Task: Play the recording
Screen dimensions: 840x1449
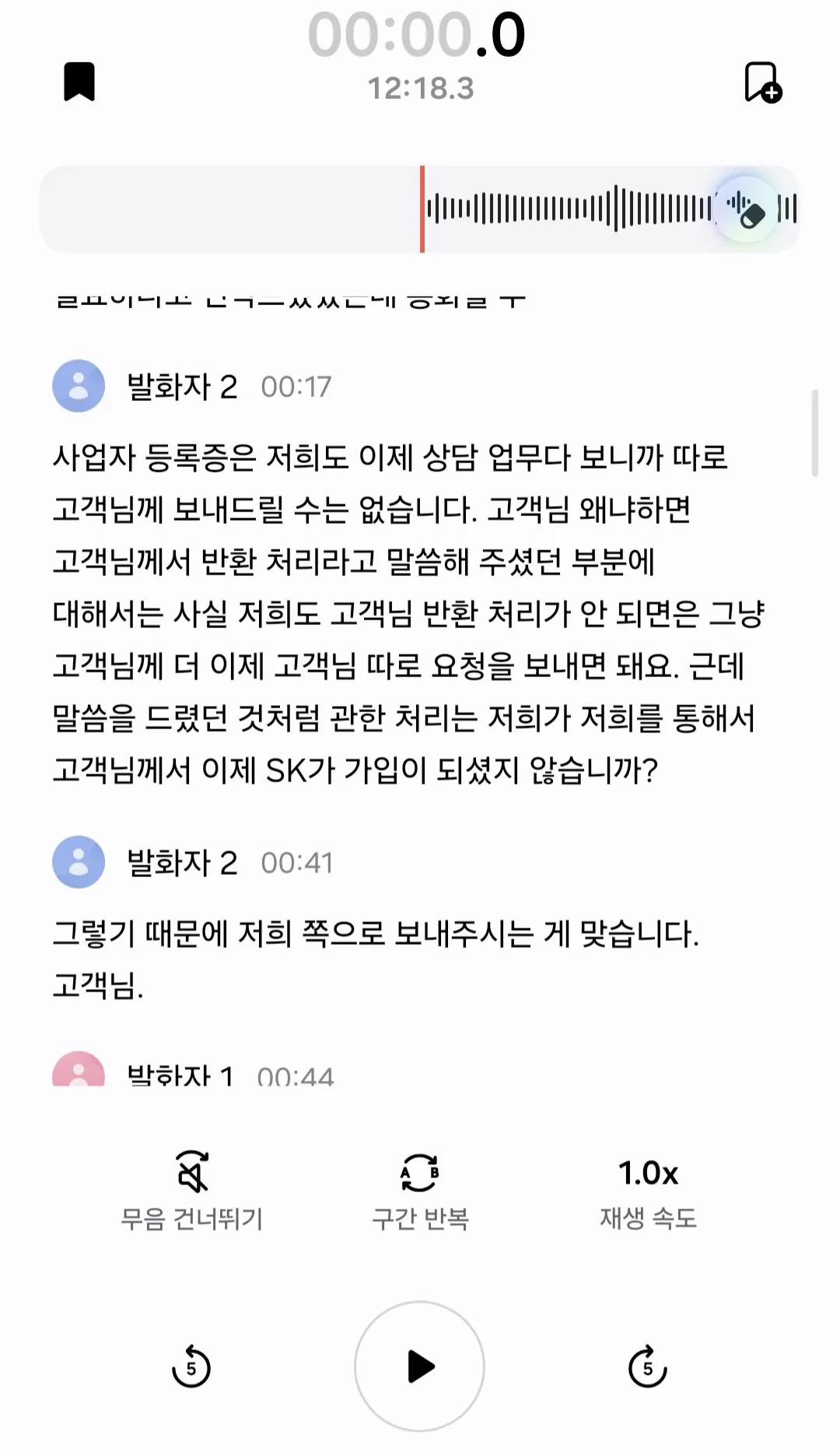Action: tap(420, 1367)
